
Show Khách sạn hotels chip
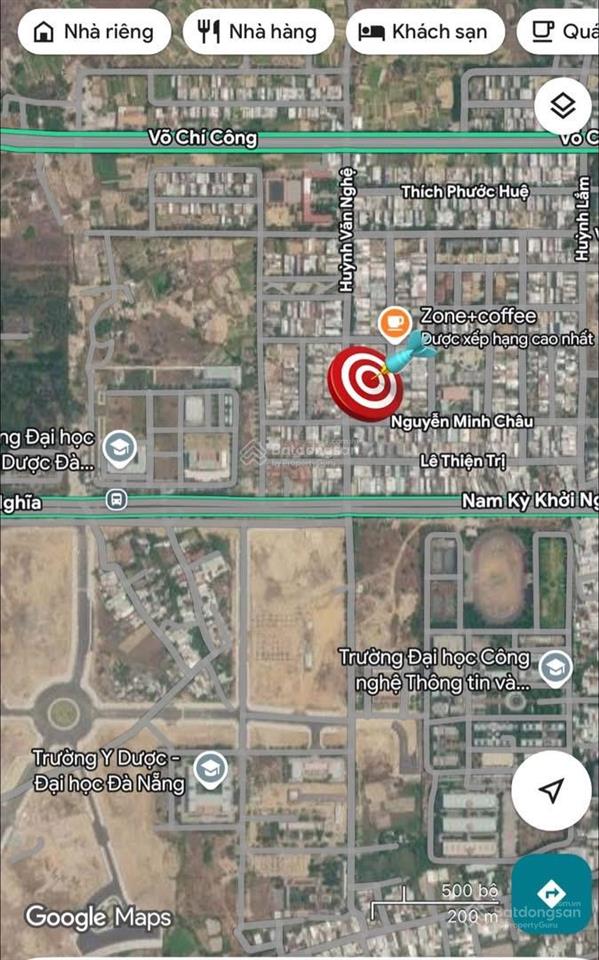[x=425, y=31]
